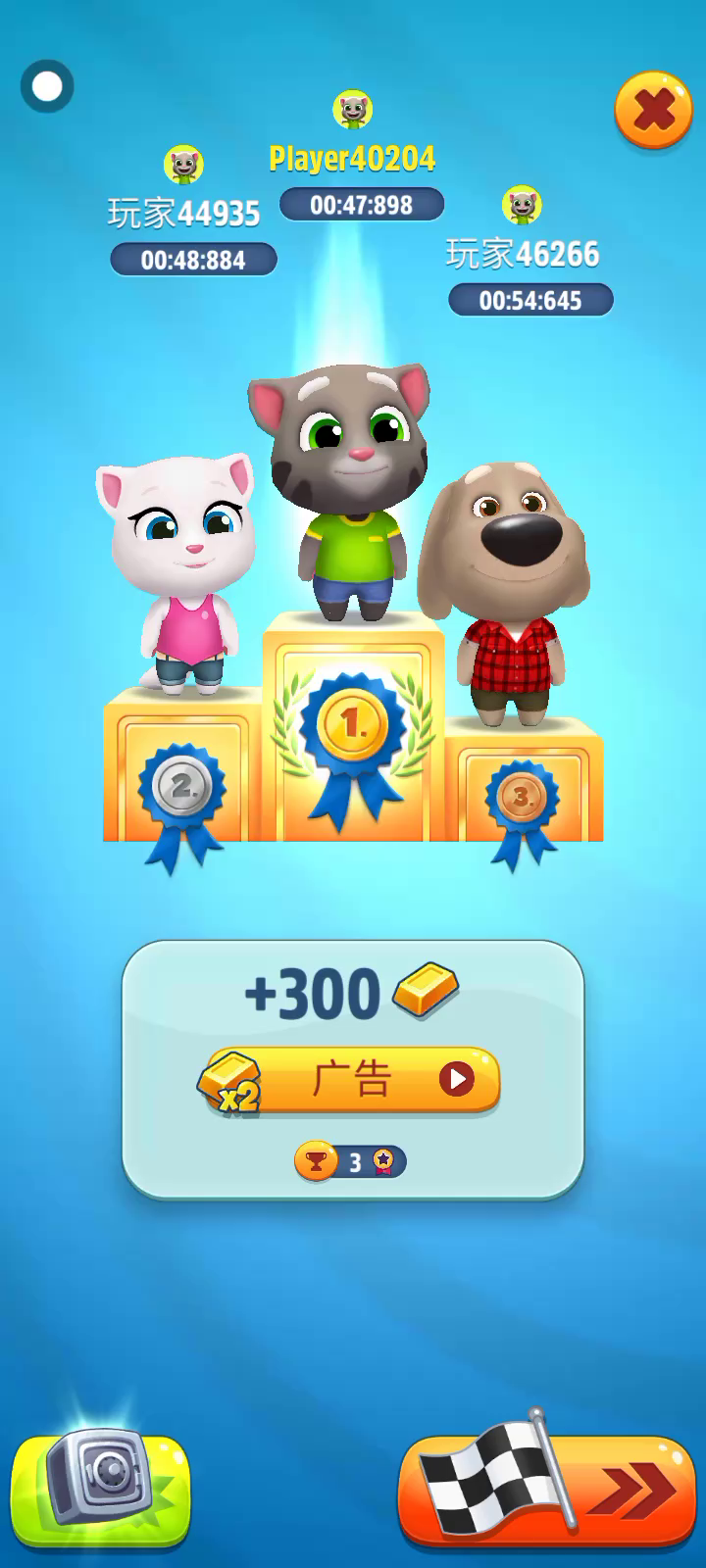This screenshot has width=706, height=1568.
Task: Open the green safe vault button
Action: tap(100, 1490)
